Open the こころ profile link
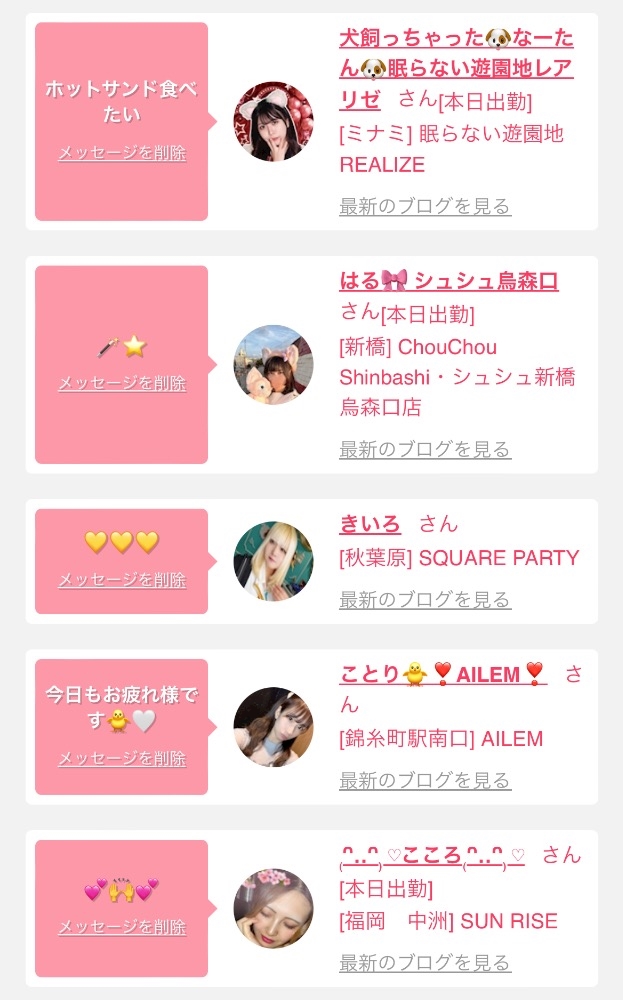 point(432,856)
